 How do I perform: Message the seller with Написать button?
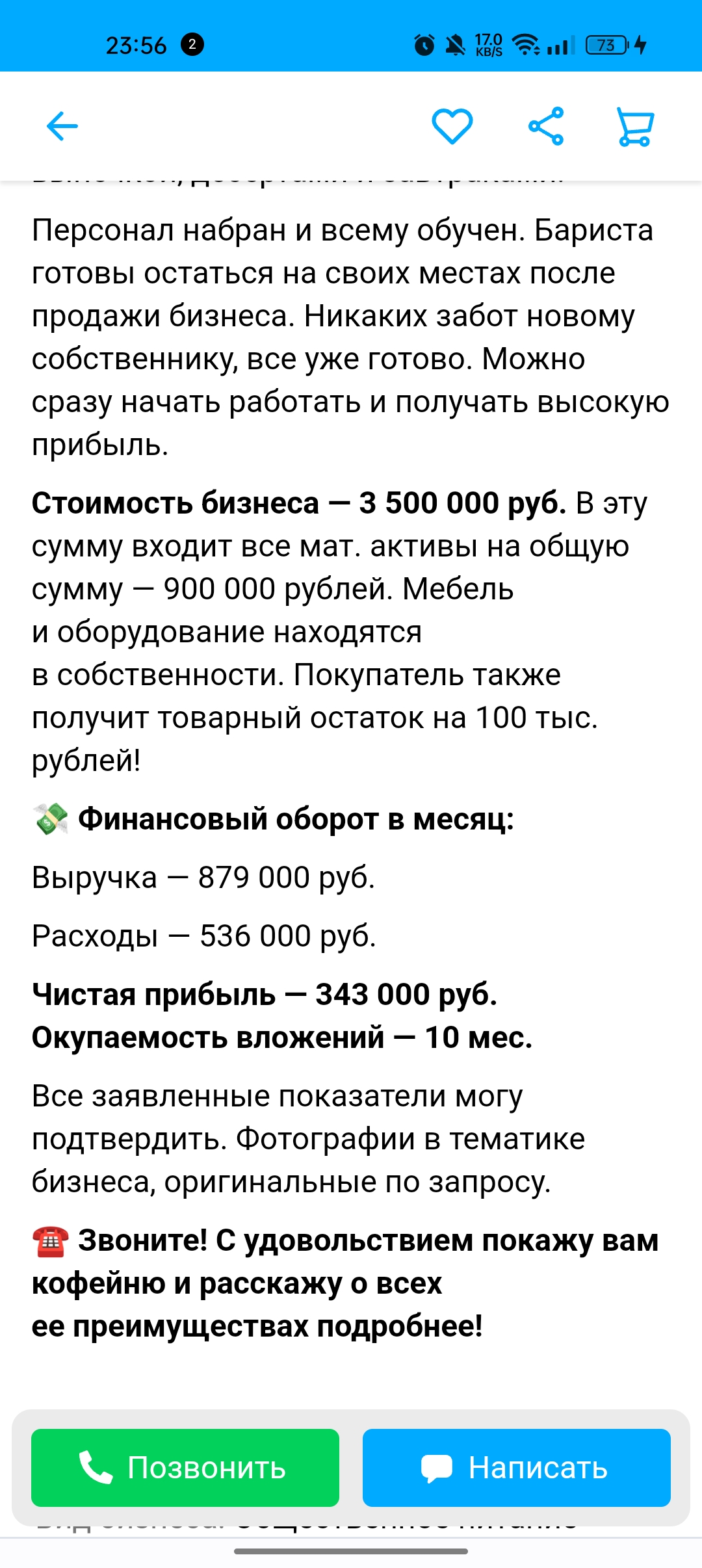click(x=517, y=1467)
